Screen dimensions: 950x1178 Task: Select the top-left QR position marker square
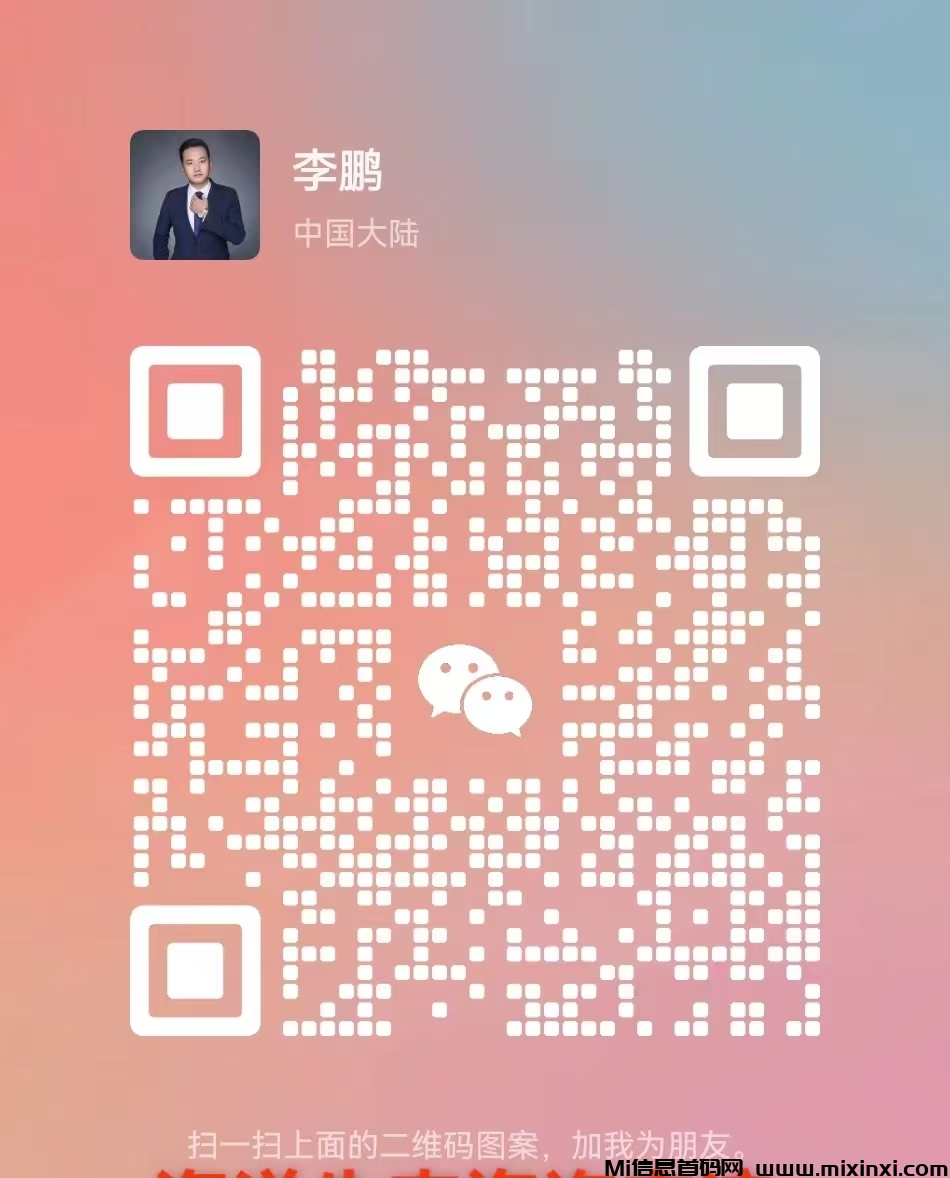195,410
